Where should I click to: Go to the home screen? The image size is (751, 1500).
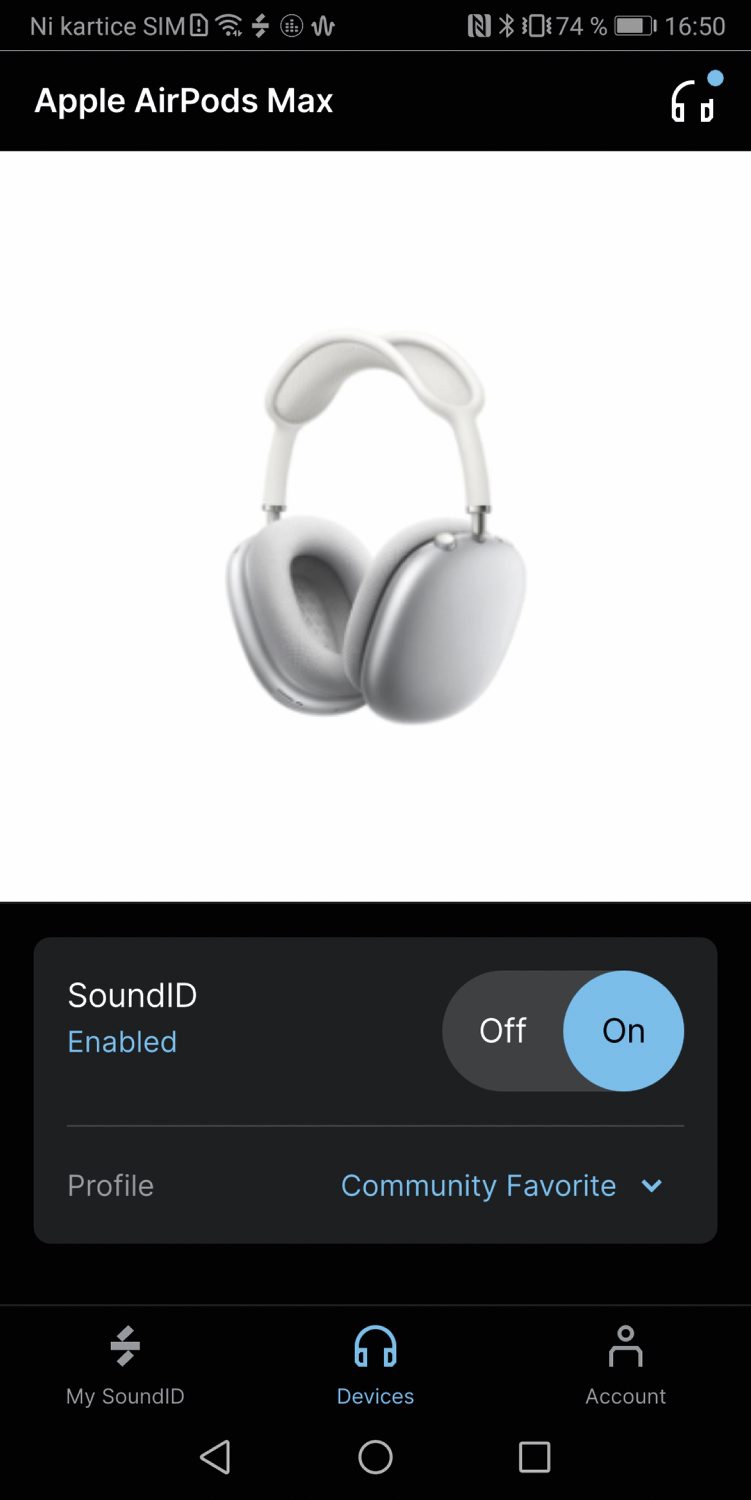375,1457
